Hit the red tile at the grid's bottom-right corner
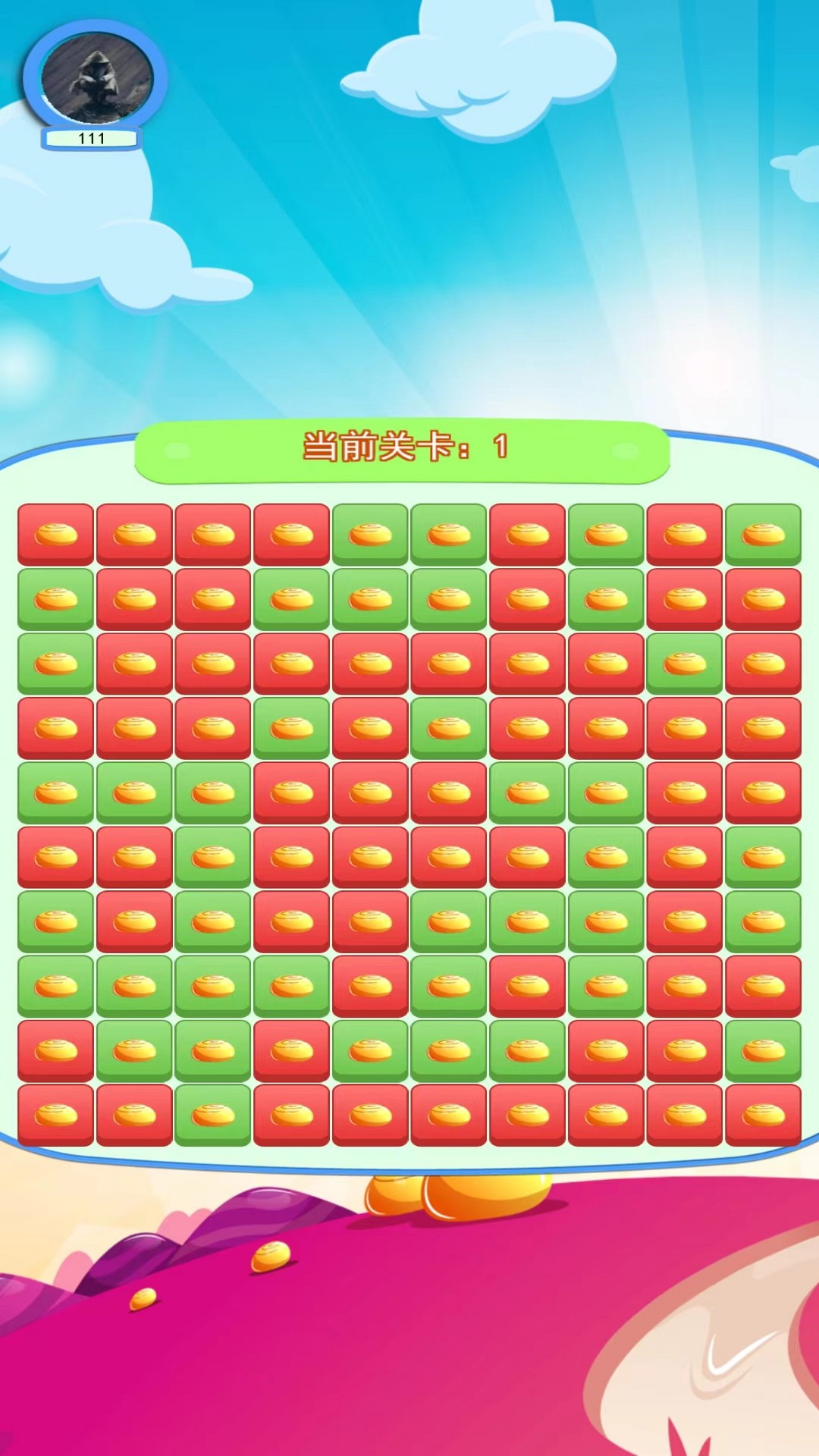Screen dimensions: 819x1456 (x=763, y=1114)
